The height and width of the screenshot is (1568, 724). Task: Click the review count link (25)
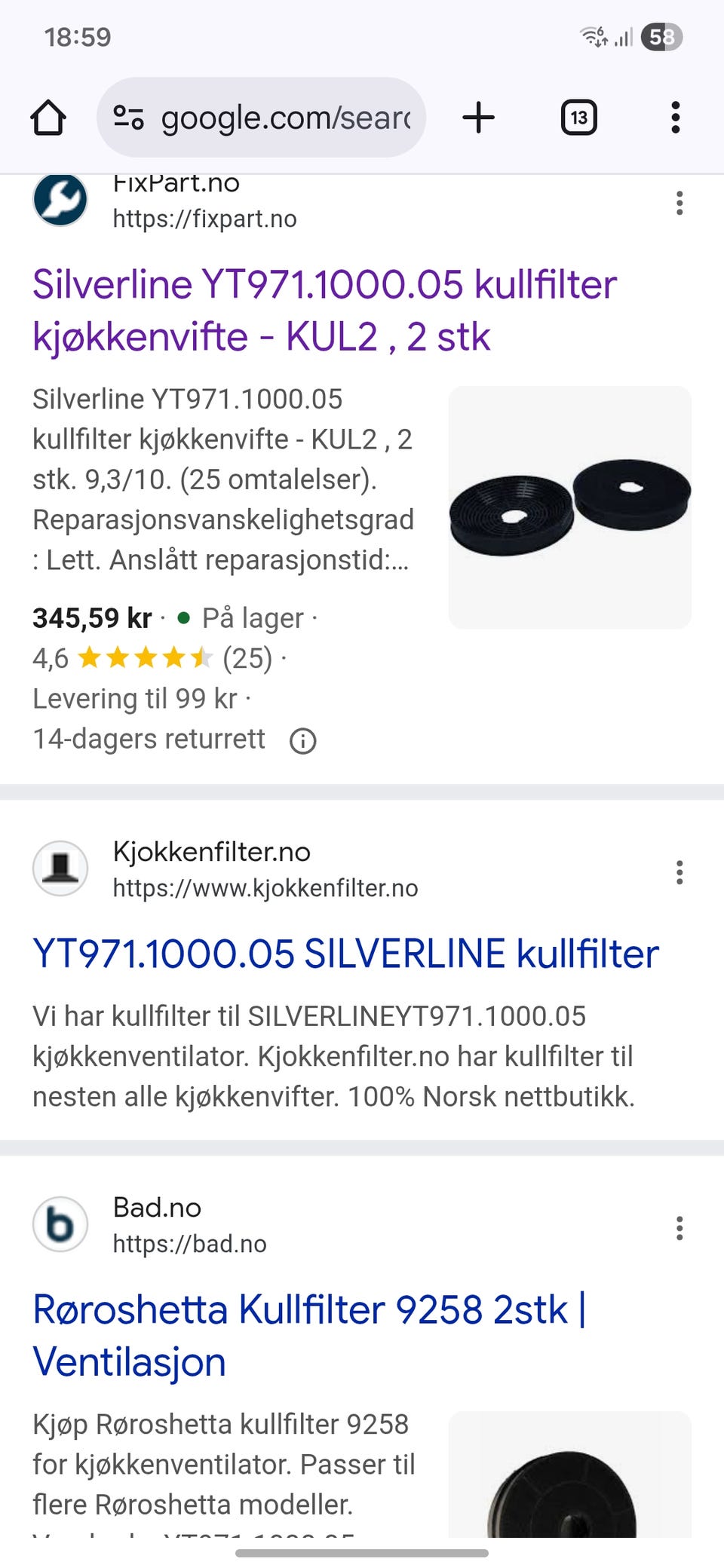(x=248, y=657)
